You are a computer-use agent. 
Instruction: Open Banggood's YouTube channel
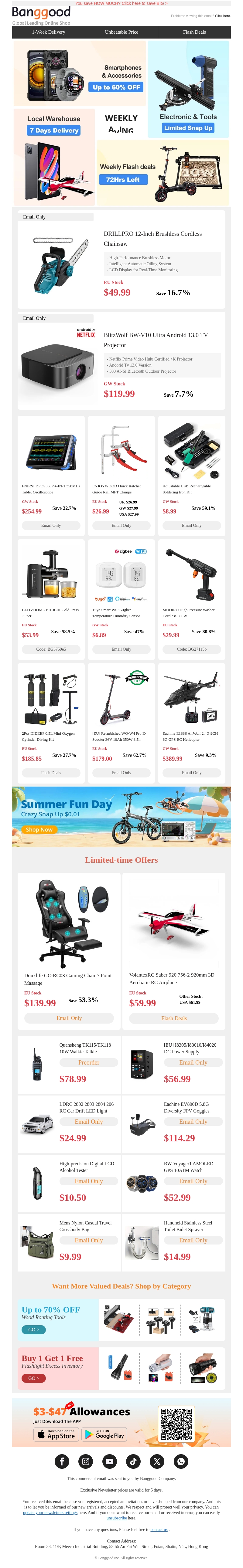[110, 1461]
